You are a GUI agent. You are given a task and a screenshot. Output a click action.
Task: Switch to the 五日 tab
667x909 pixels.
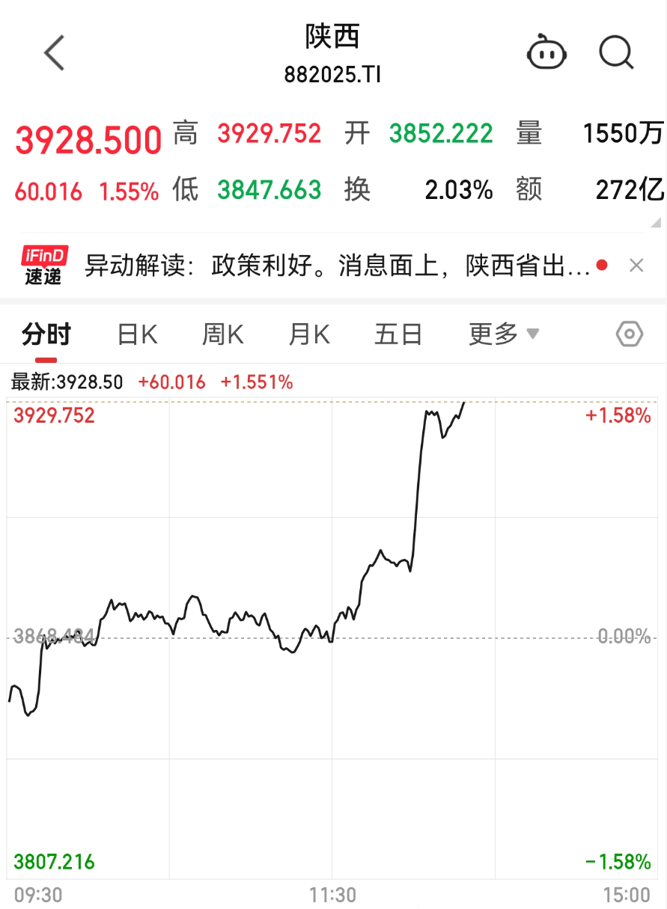[398, 334]
